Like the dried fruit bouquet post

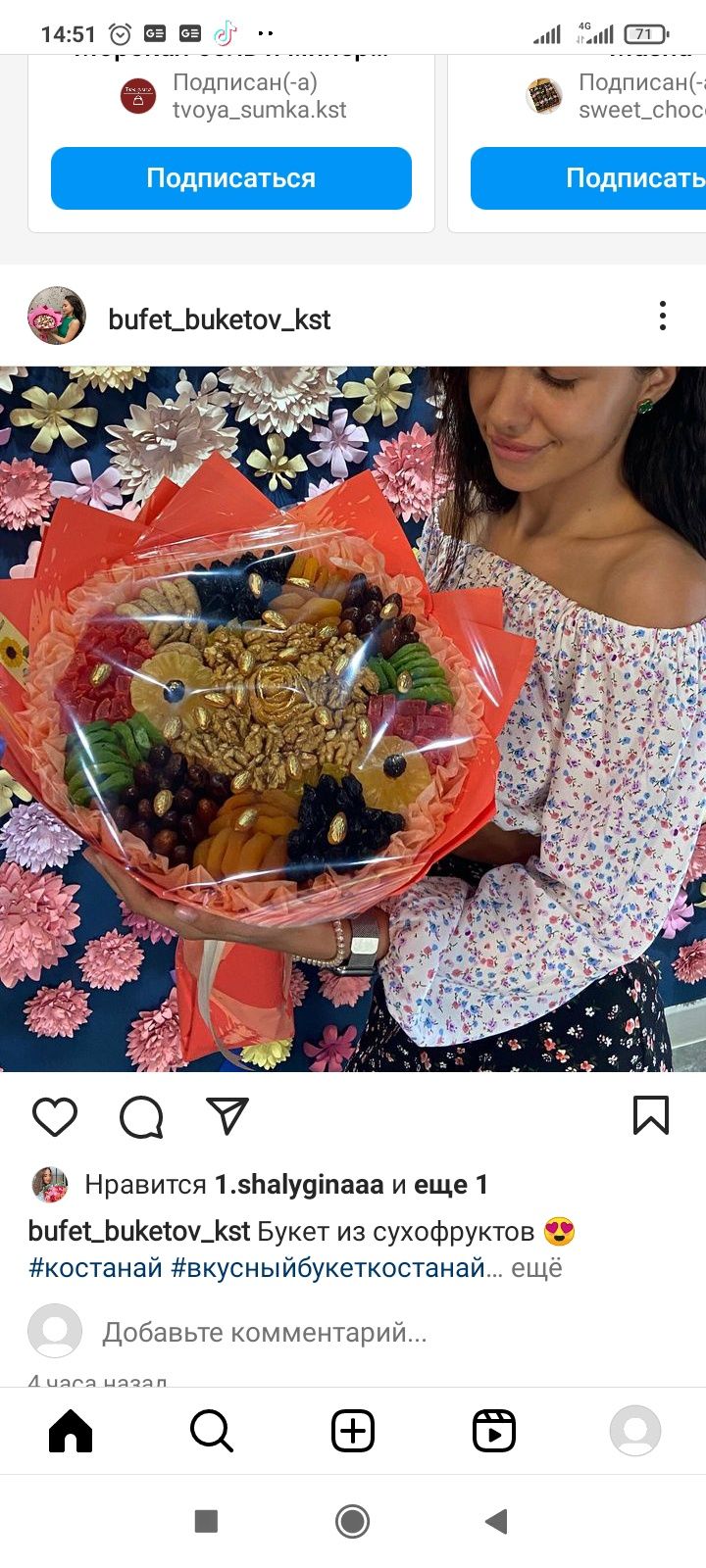(55, 1116)
